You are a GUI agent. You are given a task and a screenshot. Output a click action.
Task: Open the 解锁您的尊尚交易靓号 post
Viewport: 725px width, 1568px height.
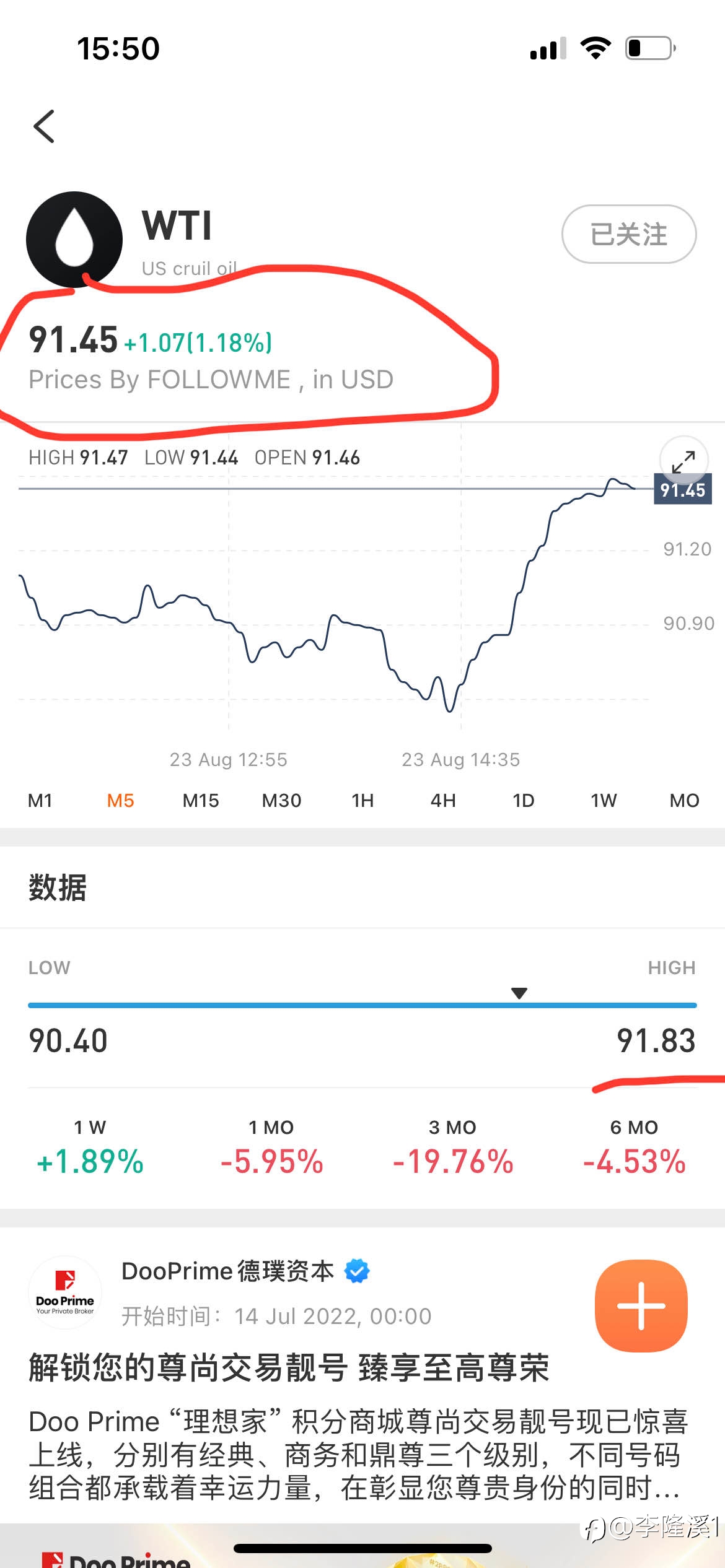pyautogui.click(x=289, y=1367)
